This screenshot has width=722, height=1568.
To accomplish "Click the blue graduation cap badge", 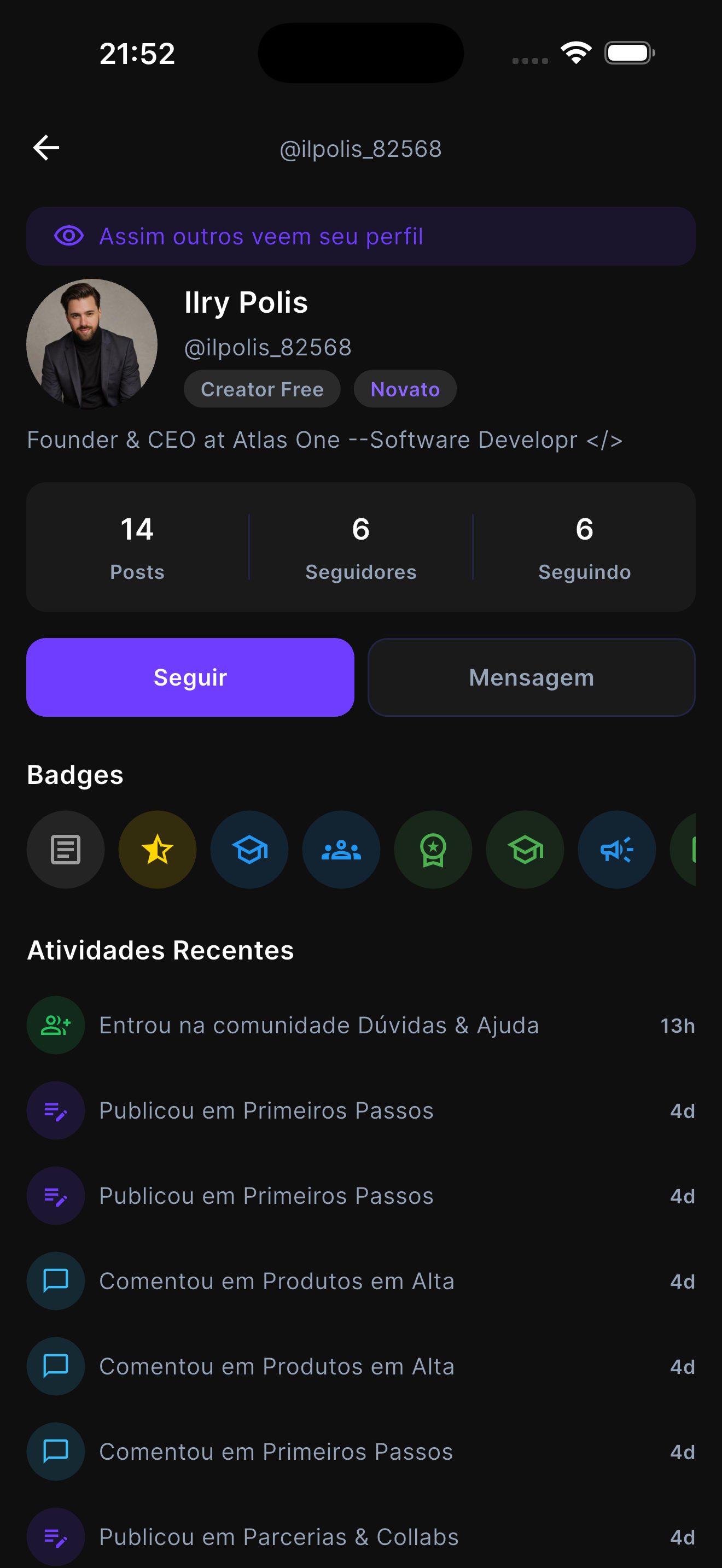I will [249, 849].
